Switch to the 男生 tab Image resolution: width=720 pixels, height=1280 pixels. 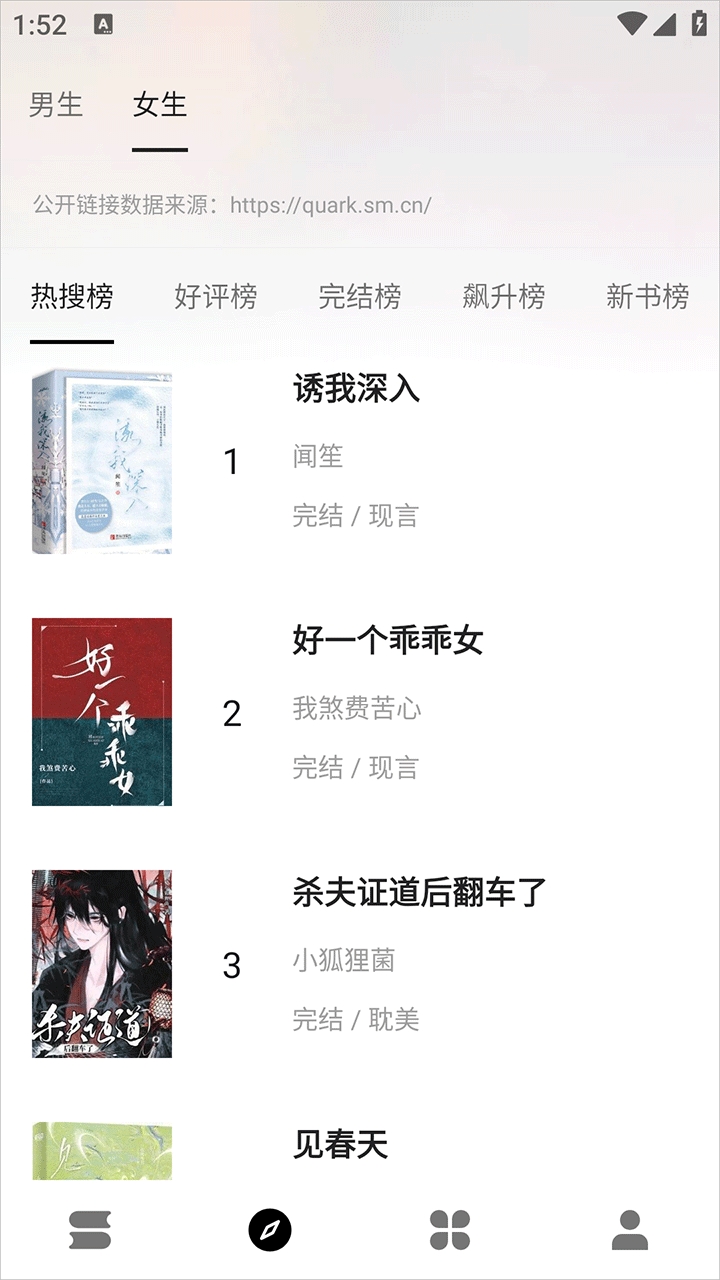point(56,105)
